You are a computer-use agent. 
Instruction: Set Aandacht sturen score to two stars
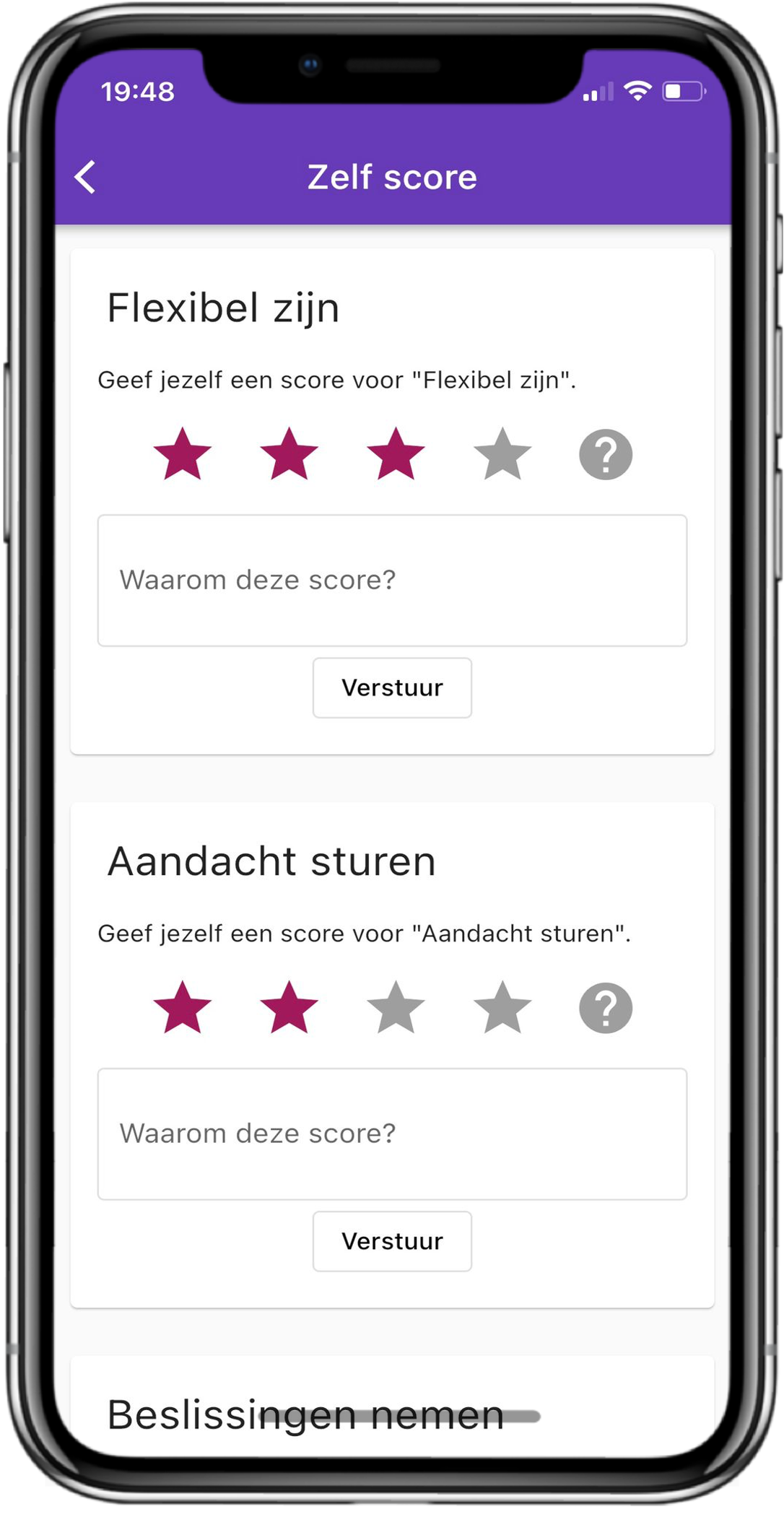[289, 1008]
